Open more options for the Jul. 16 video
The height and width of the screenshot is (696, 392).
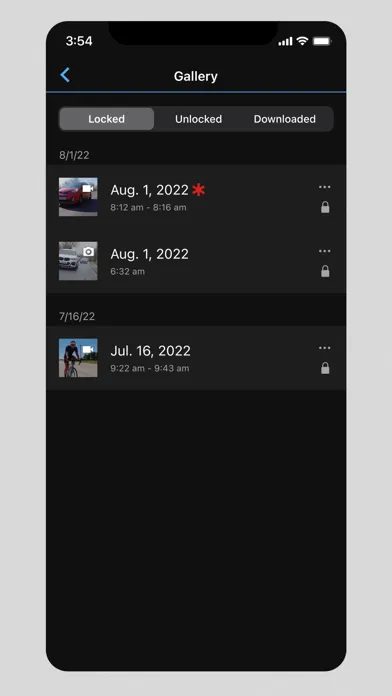click(325, 348)
